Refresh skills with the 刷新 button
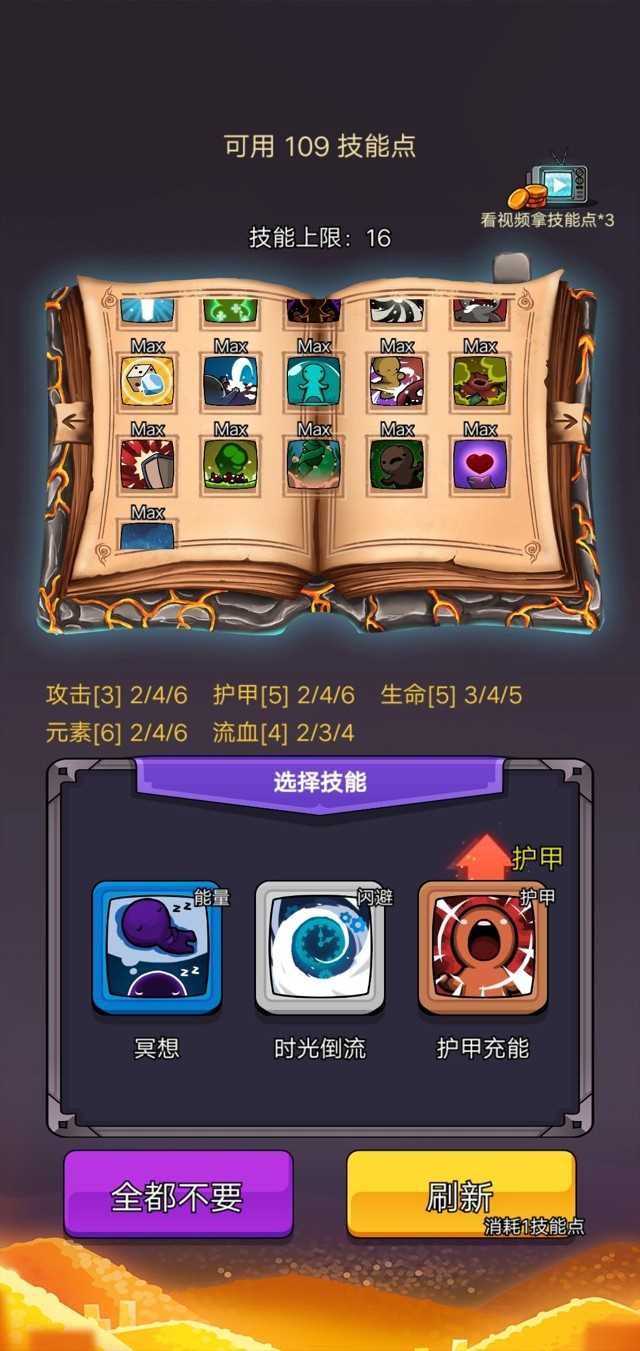 [461, 1194]
